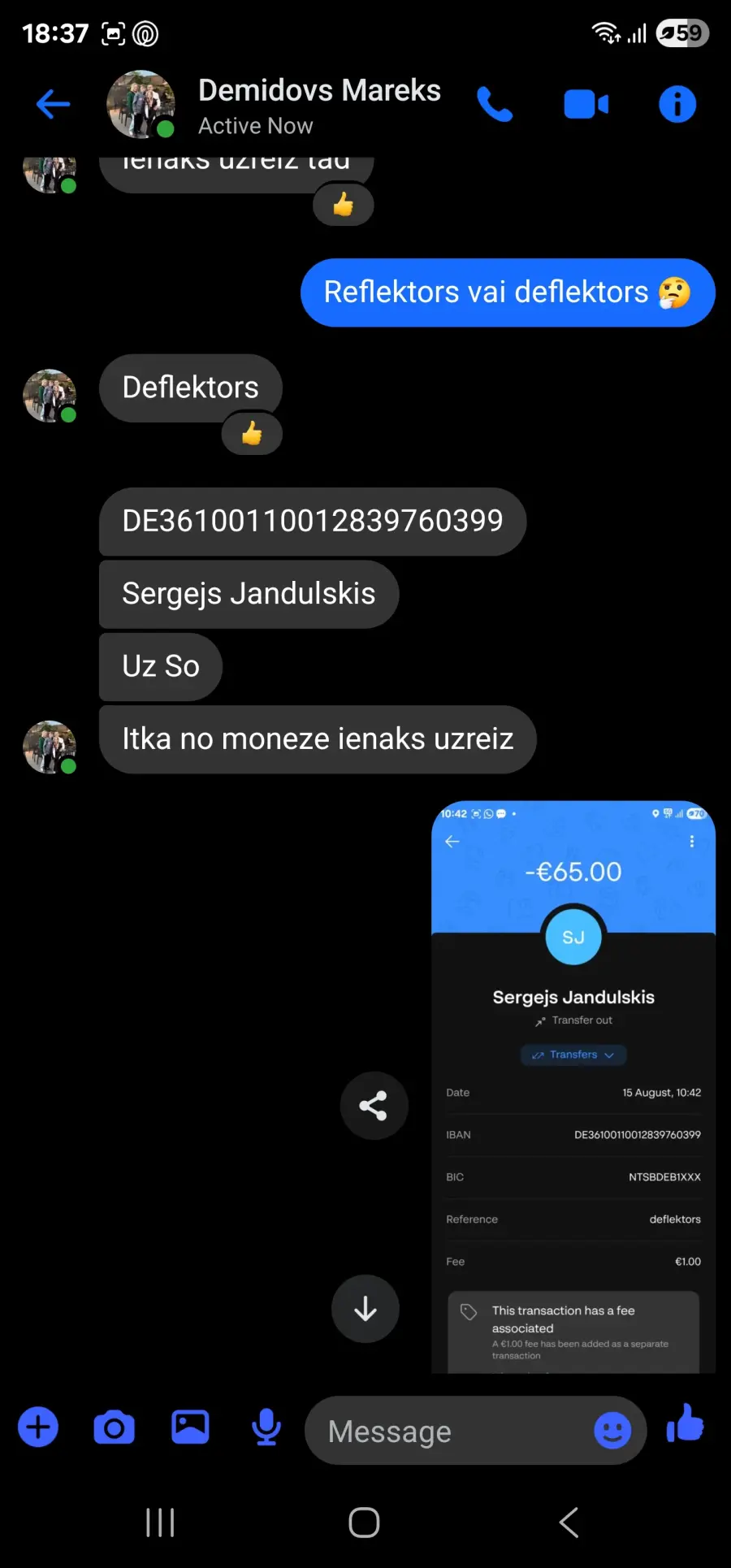Screen dimensions: 731x1568
Task: Send a thumbs-up like
Action: [685, 1424]
